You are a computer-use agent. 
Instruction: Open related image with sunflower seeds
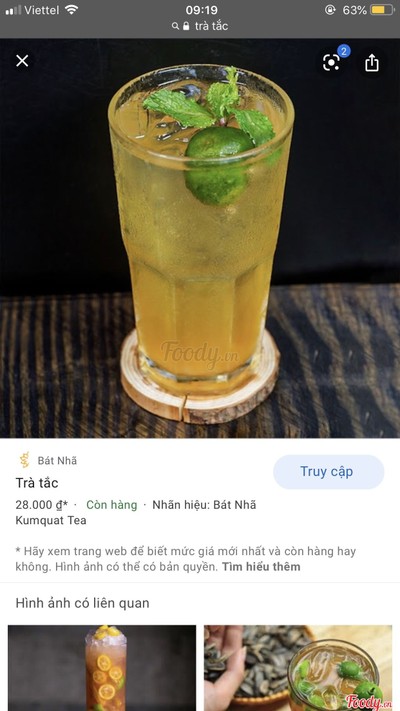[298, 668]
